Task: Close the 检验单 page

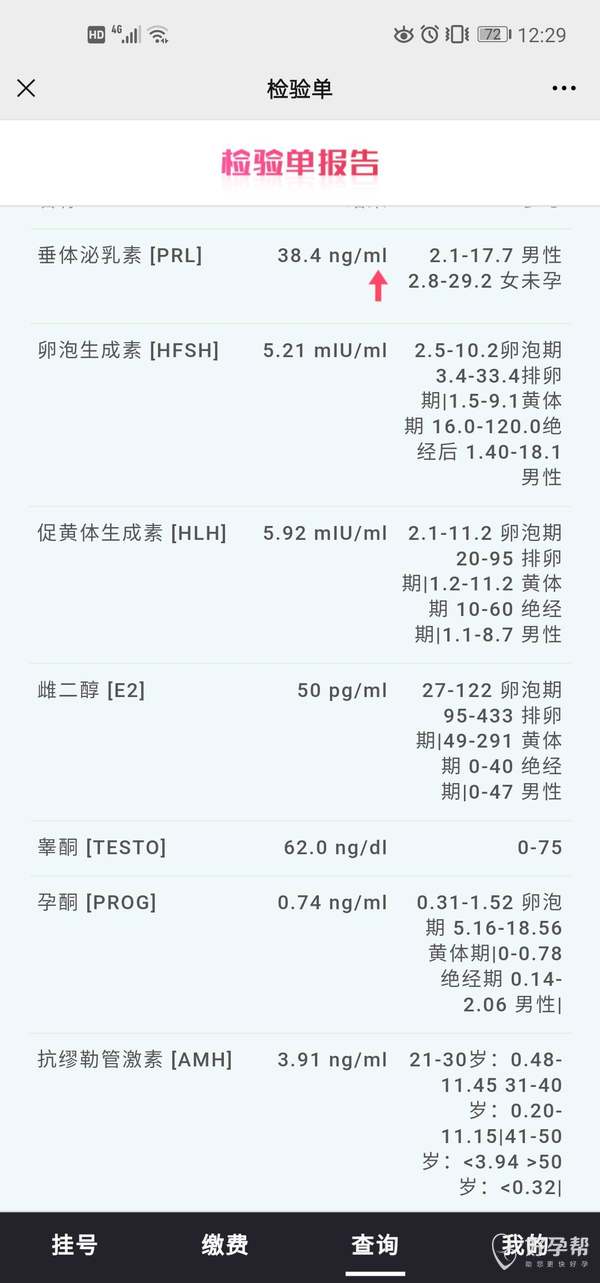Action: [26, 88]
